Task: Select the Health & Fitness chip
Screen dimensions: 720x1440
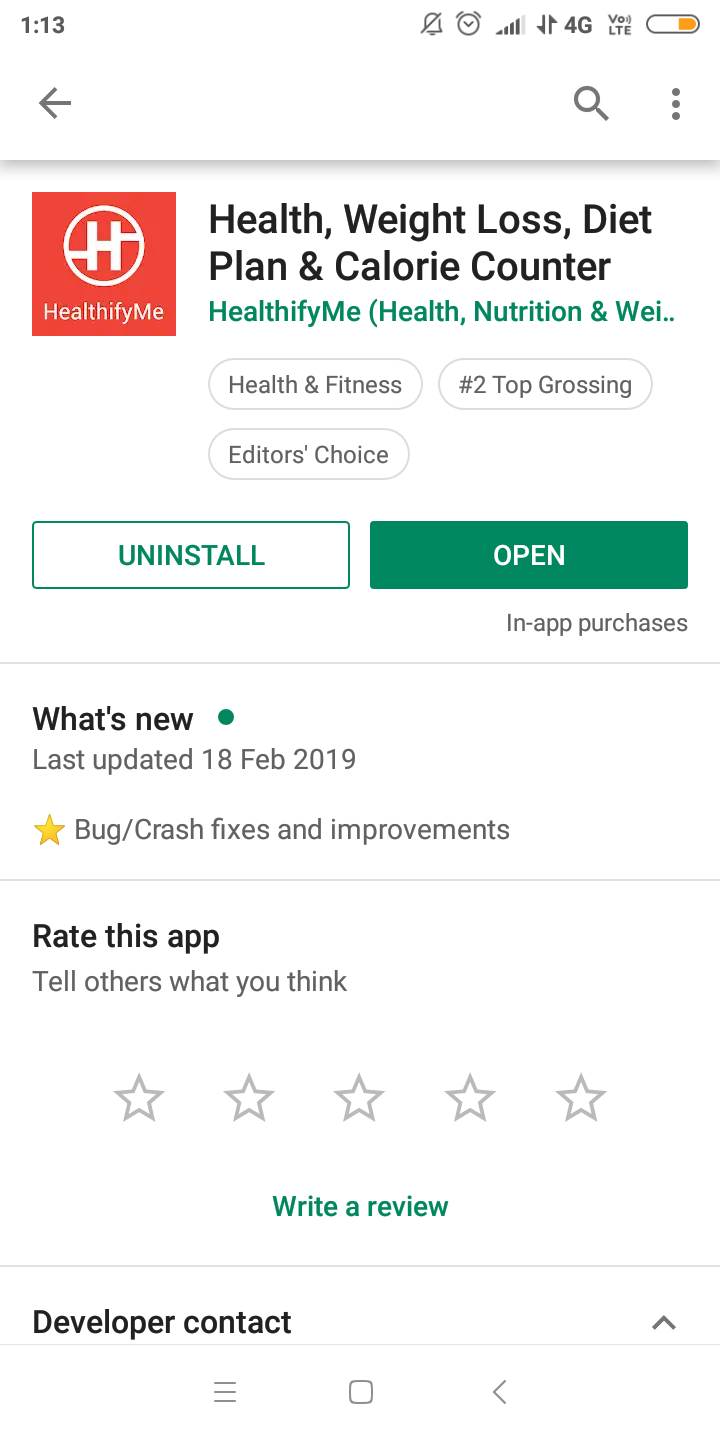Action: [315, 385]
